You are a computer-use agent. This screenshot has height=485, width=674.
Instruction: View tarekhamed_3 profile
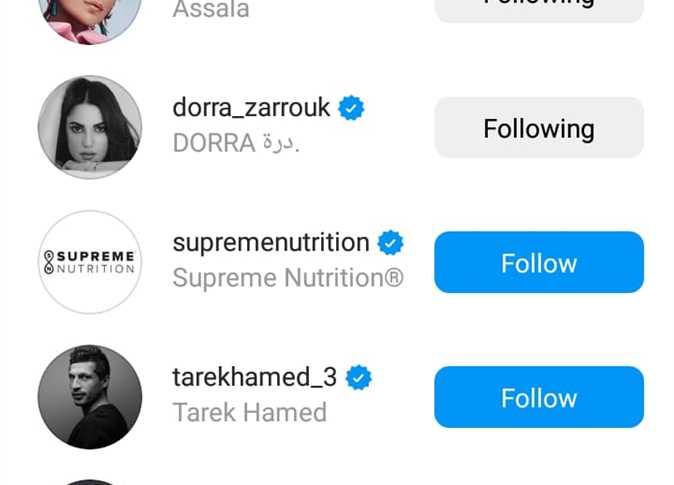pos(254,377)
